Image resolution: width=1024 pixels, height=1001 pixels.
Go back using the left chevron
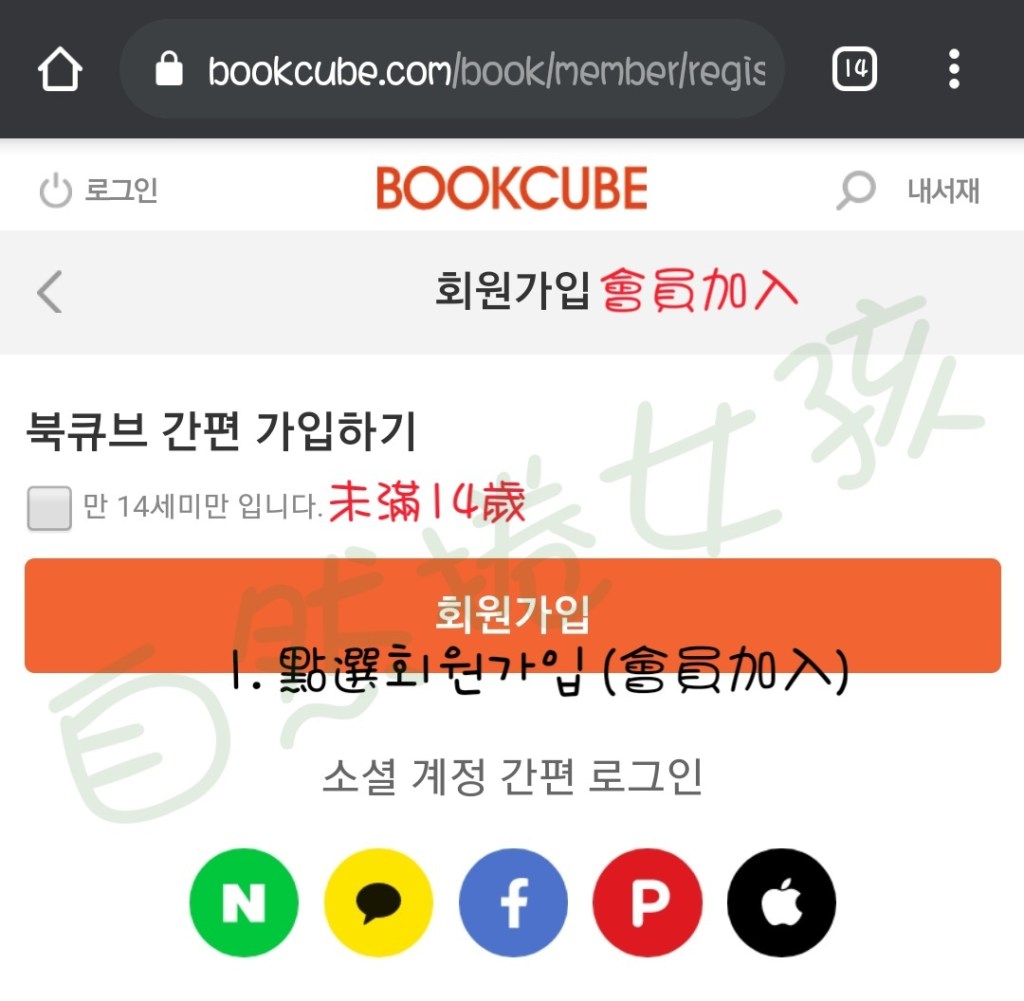[x=49, y=292]
